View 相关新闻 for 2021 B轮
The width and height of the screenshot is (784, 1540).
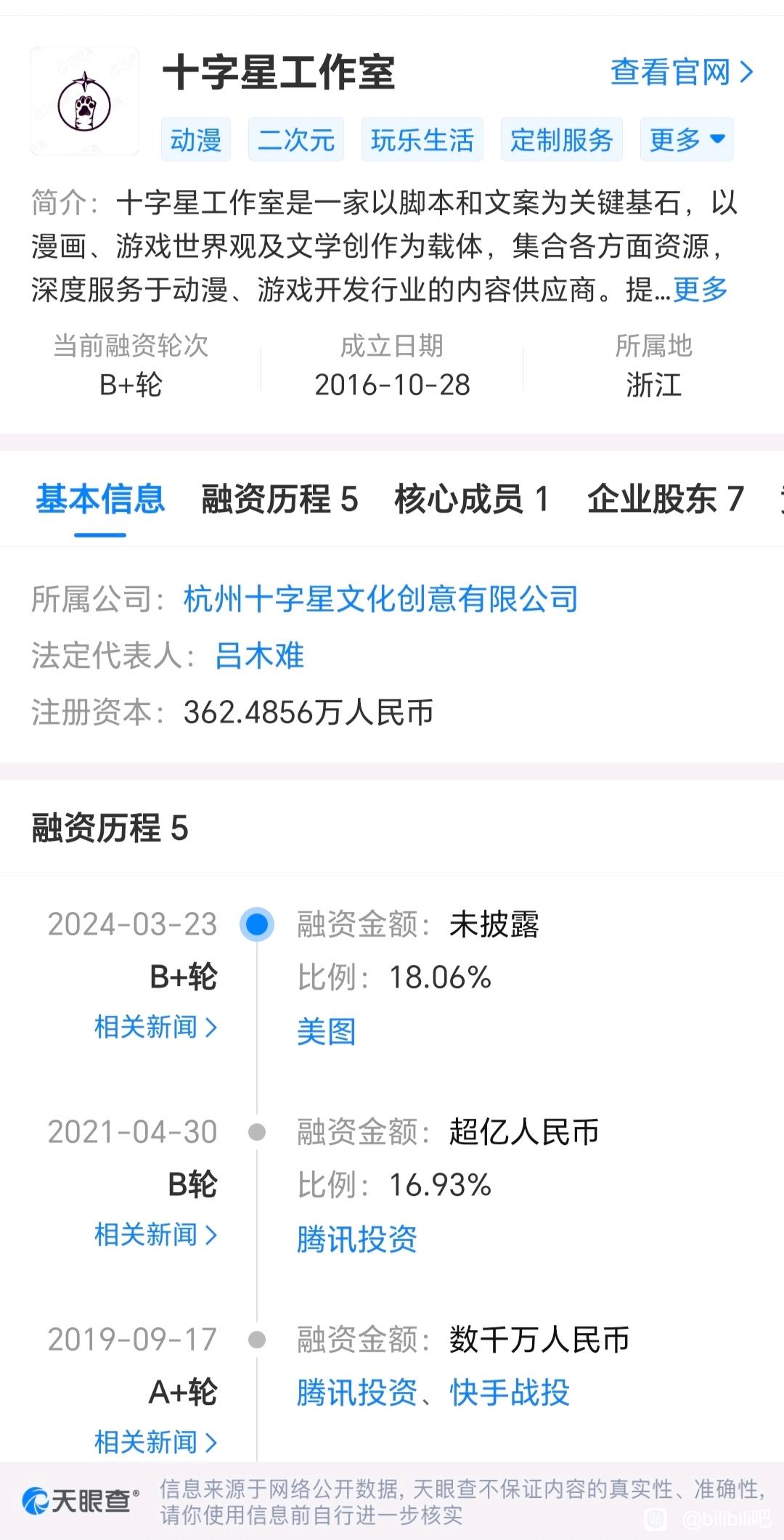pyautogui.click(x=156, y=1234)
